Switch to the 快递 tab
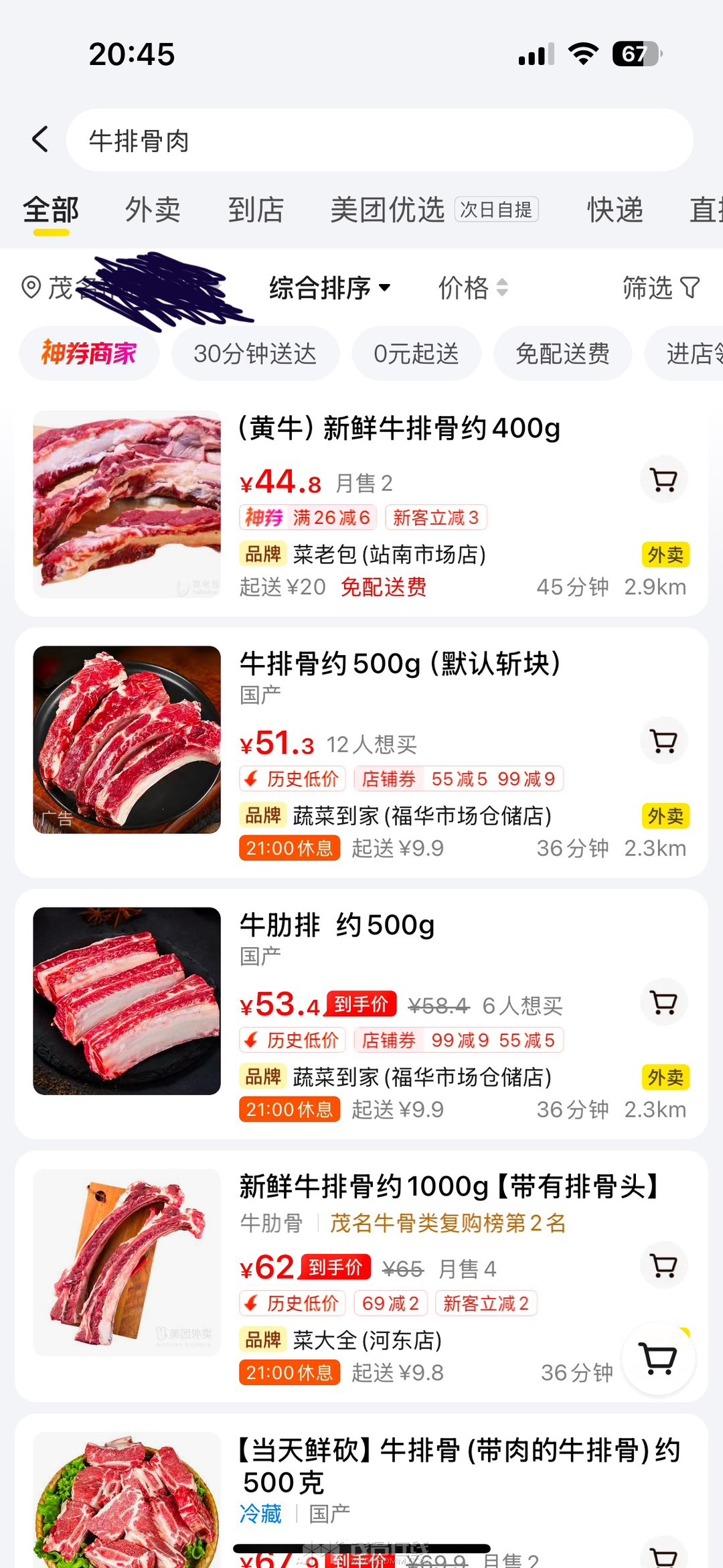 tap(615, 210)
